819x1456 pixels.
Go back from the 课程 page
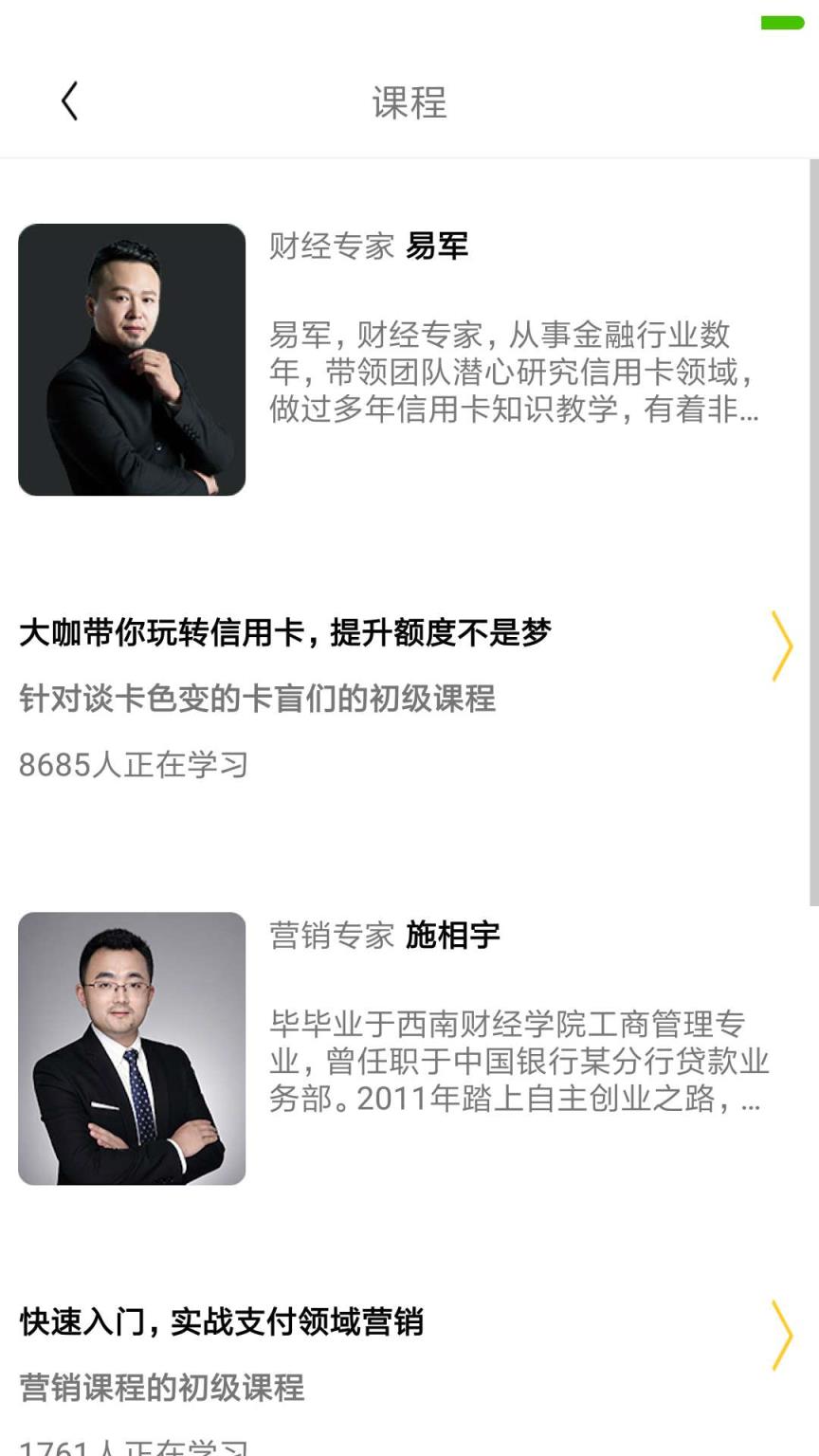[x=69, y=101]
